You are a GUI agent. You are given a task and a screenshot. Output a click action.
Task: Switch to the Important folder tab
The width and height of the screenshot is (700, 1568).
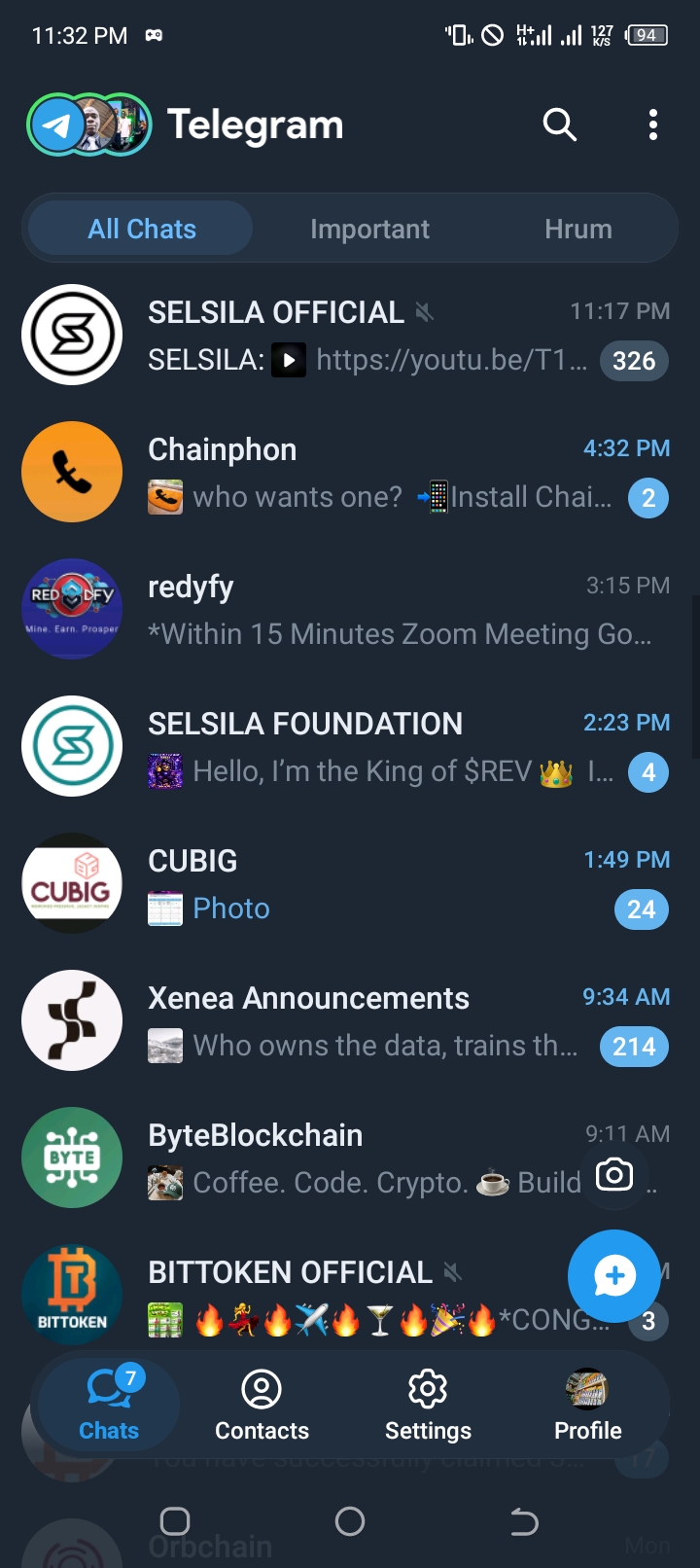pos(369,230)
